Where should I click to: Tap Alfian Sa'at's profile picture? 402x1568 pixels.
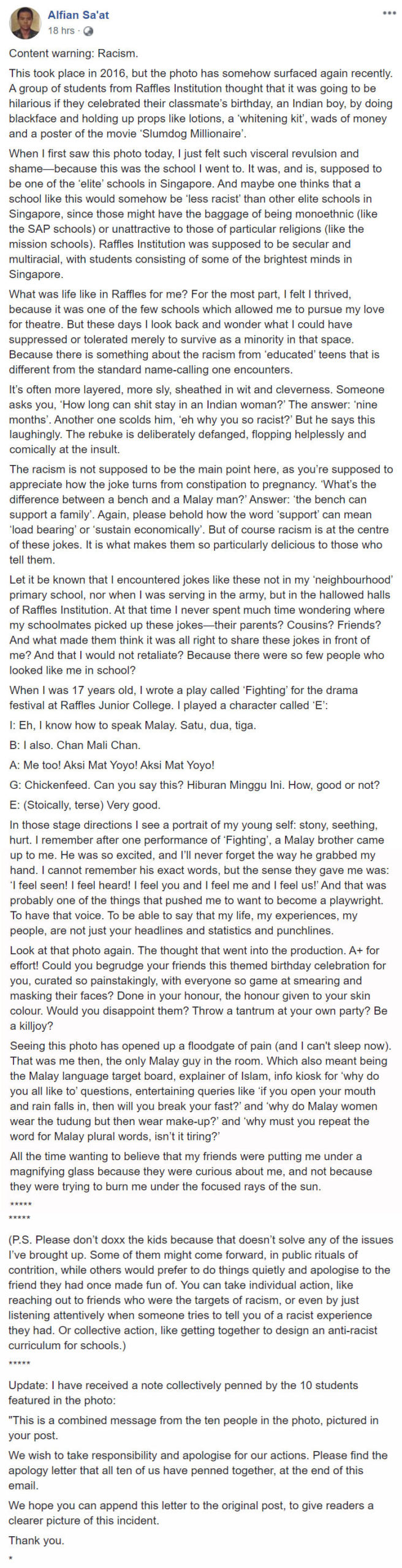point(25,23)
